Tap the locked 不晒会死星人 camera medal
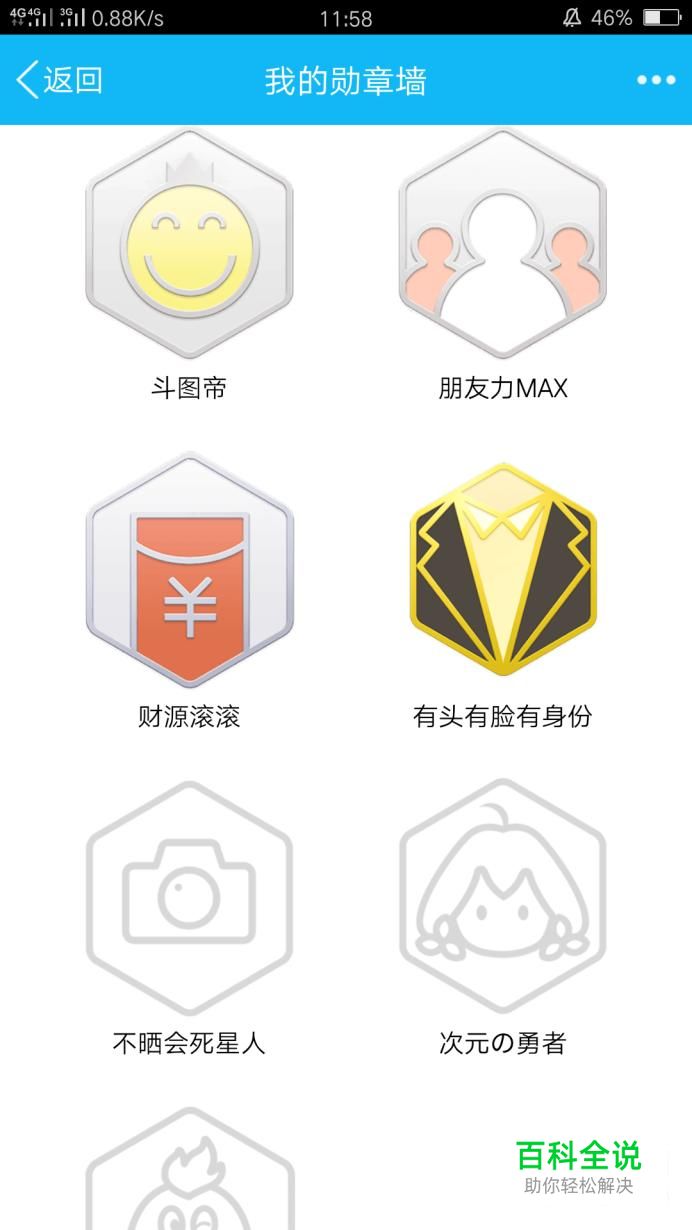The width and height of the screenshot is (692, 1230). click(189, 898)
